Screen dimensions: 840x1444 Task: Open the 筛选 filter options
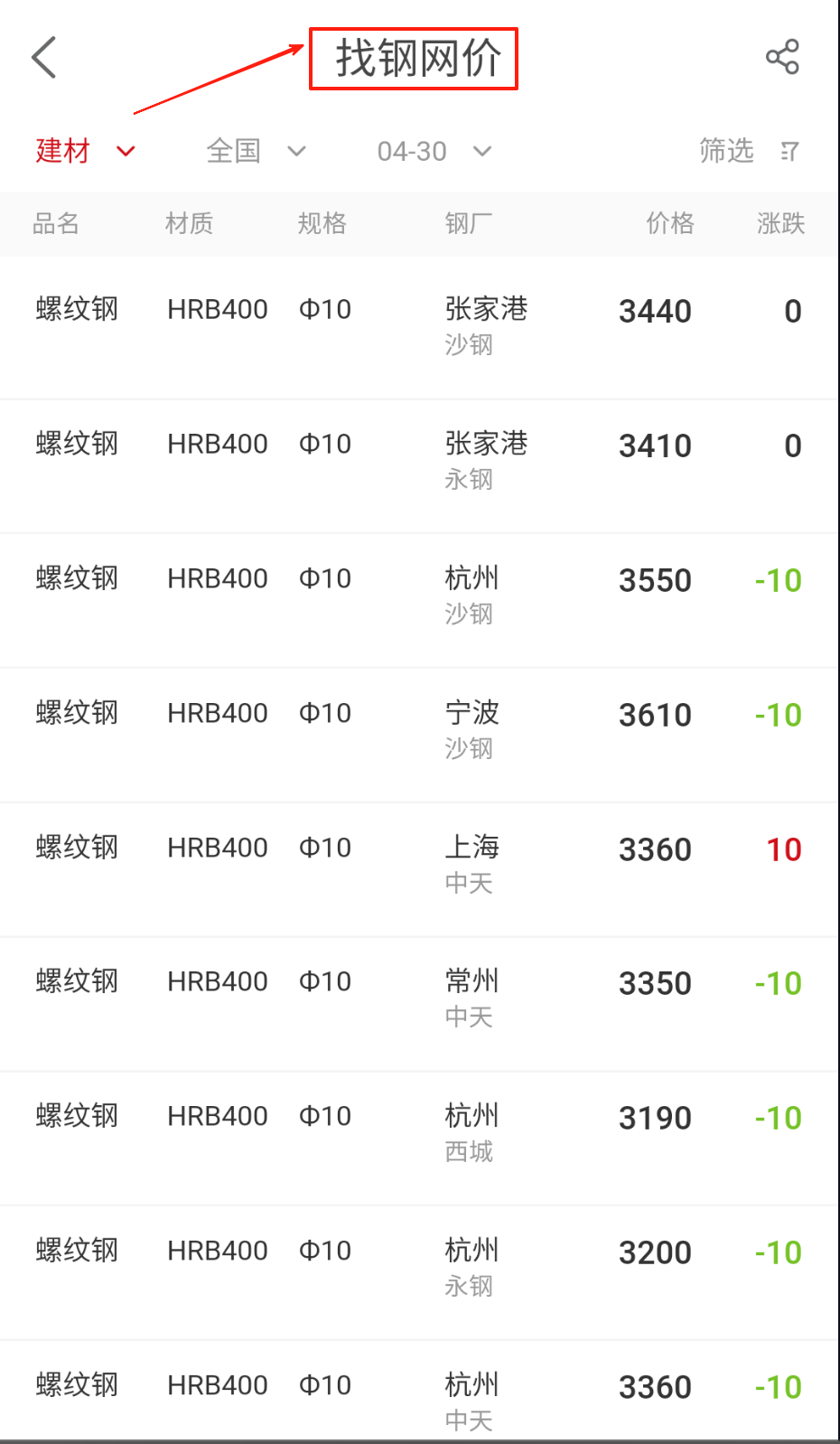[748, 151]
